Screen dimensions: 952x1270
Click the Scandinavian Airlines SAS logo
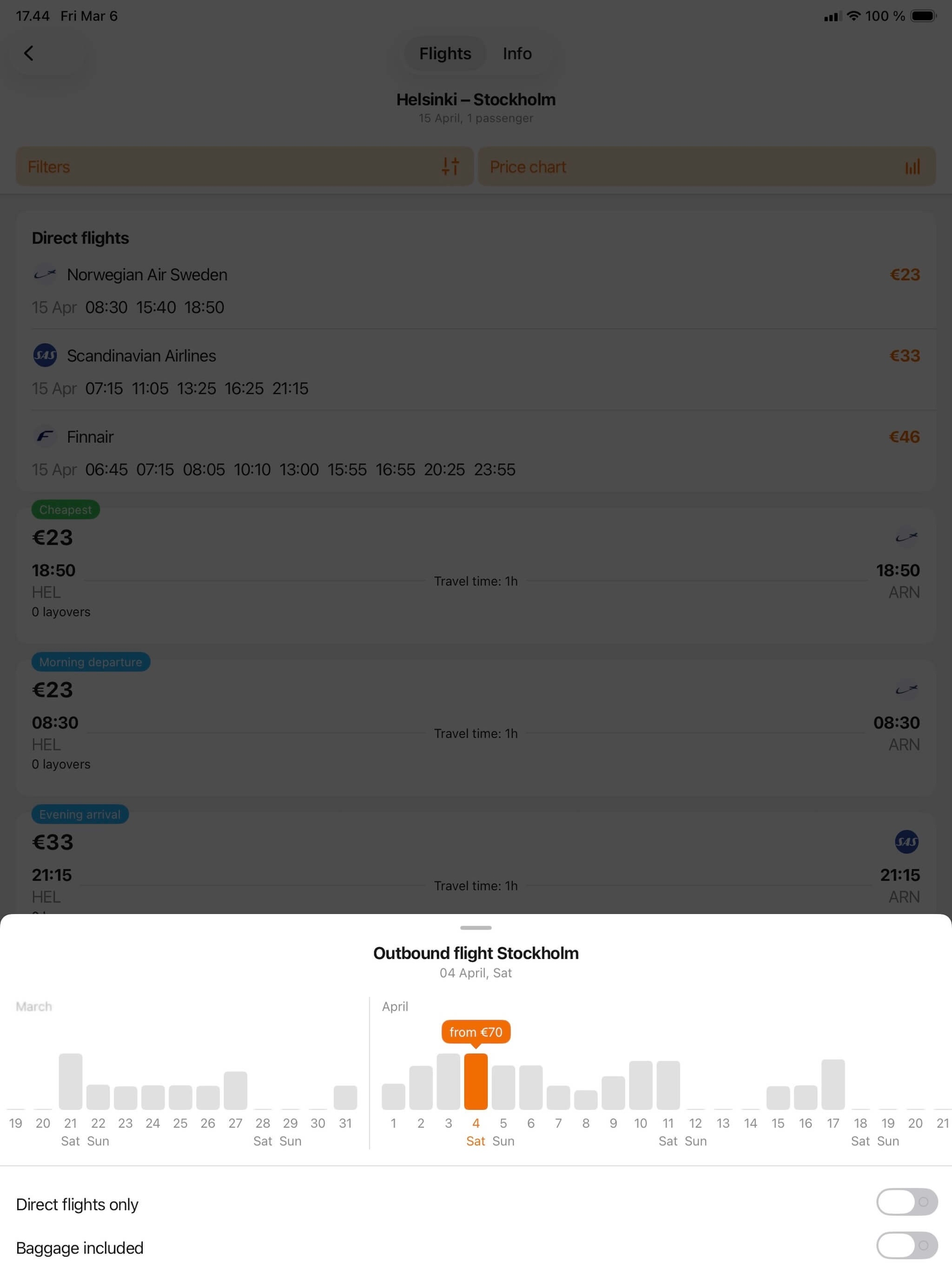pos(46,356)
